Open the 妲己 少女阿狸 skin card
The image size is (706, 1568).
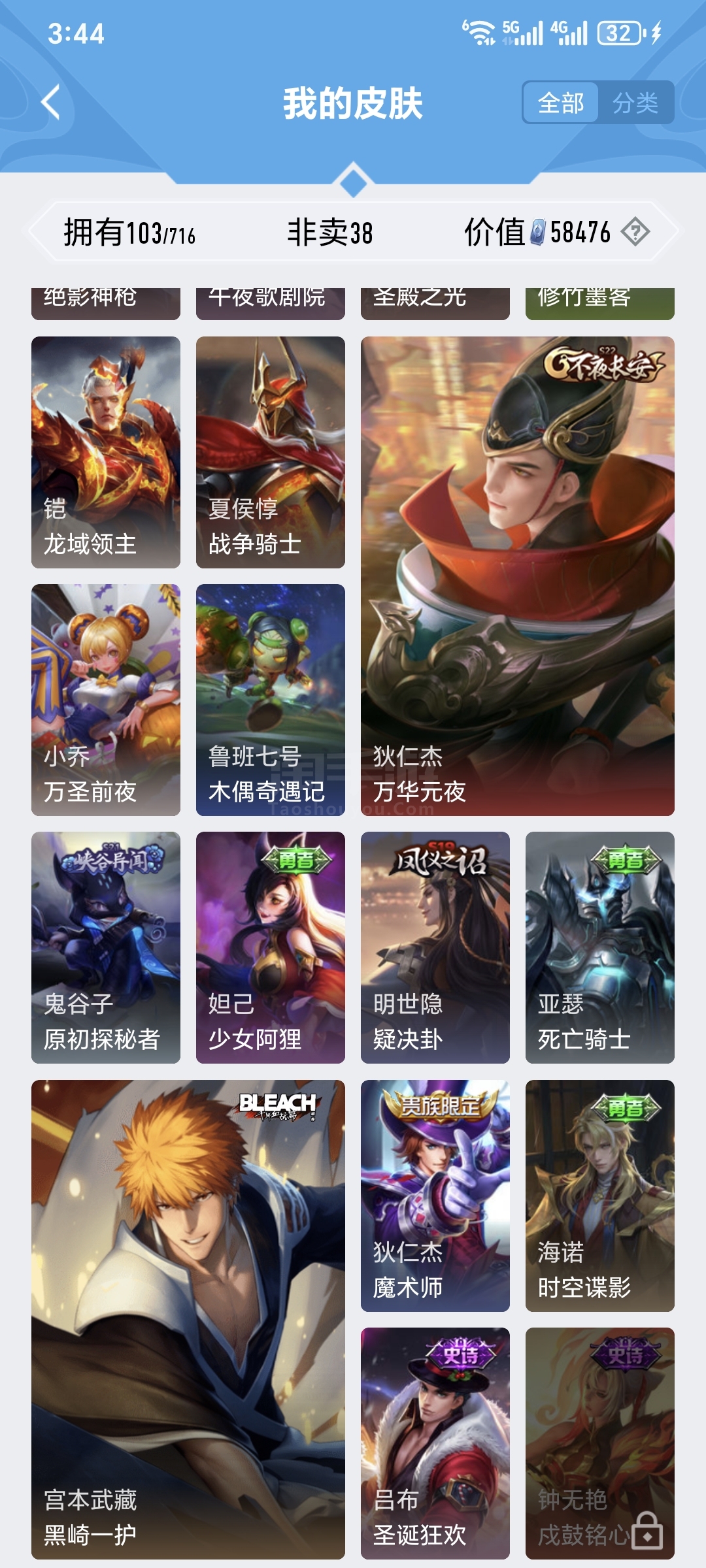pos(271,947)
